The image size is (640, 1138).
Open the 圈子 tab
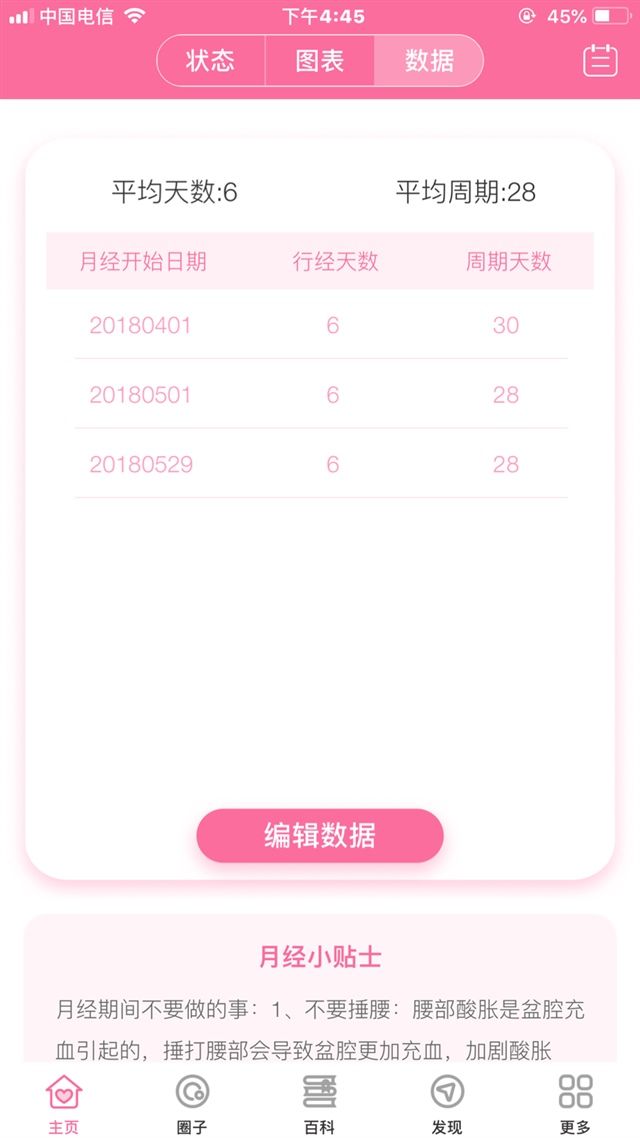click(192, 1103)
